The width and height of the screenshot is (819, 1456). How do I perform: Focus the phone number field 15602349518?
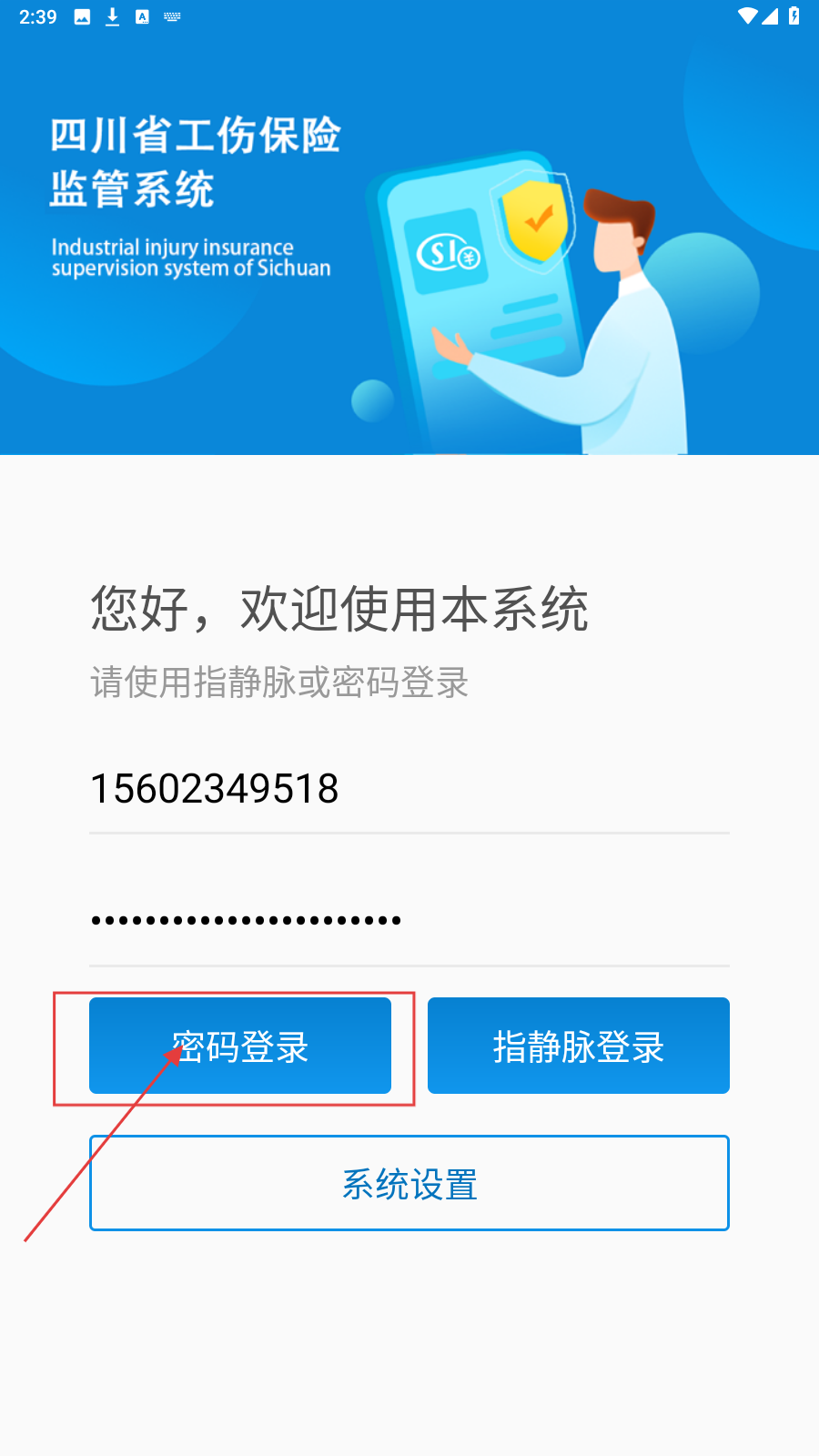tap(409, 788)
